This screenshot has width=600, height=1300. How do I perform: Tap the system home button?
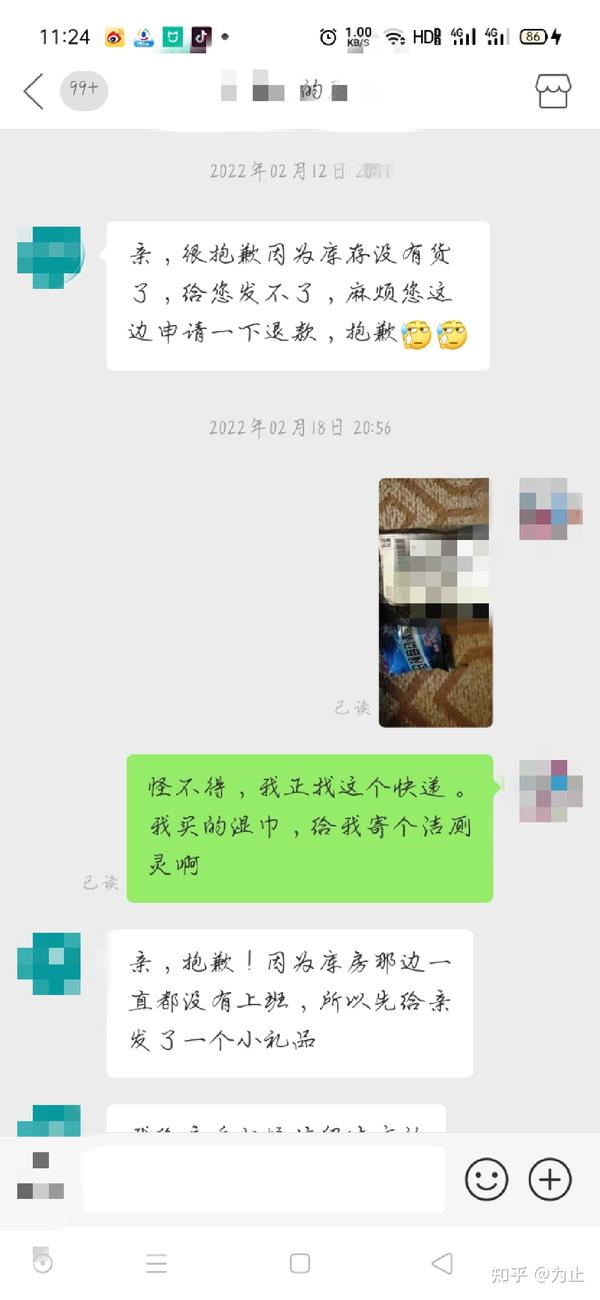pos(300,1263)
